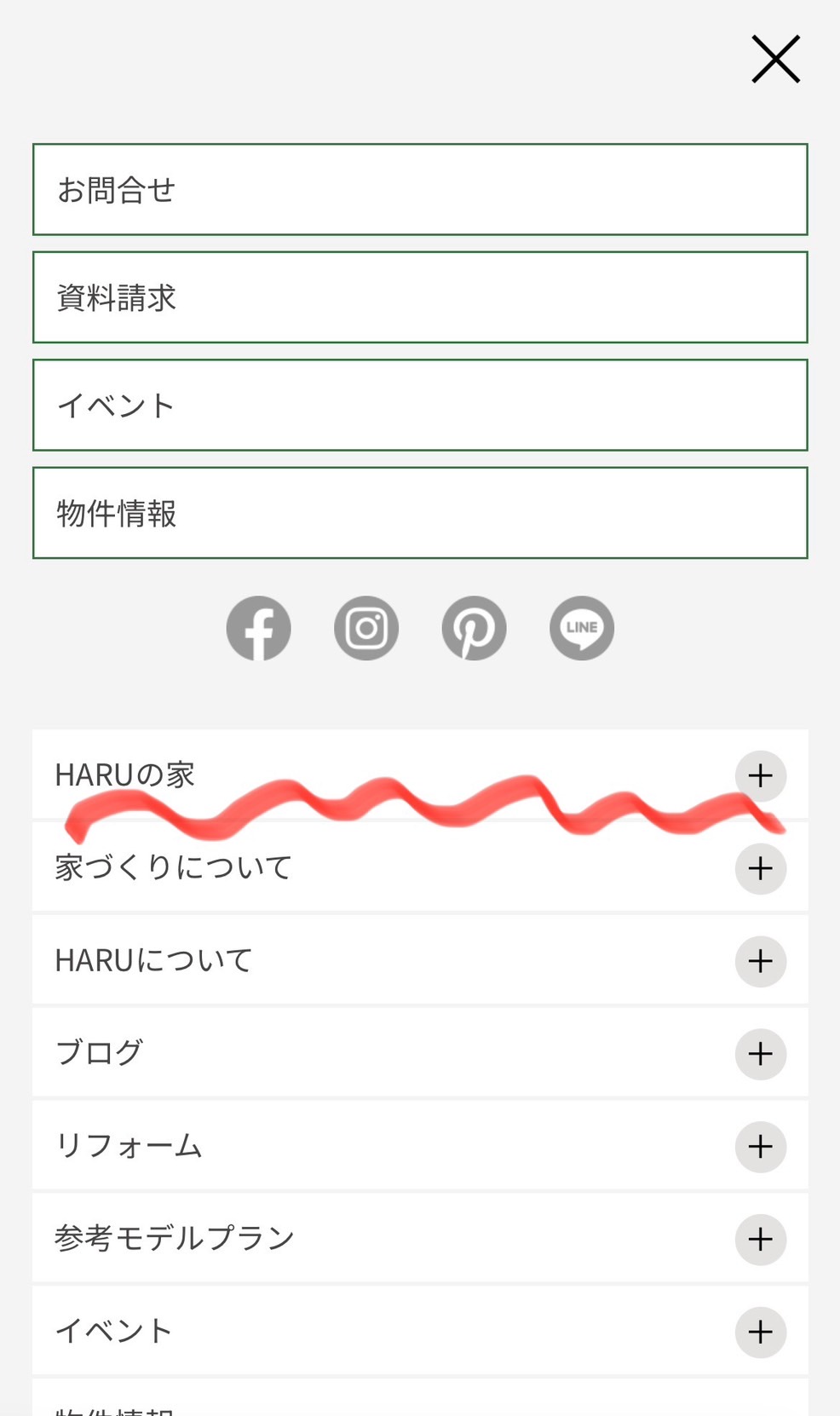This screenshot has width=840, height=1416.
Task: Open the LINE icon
Action: 582,628
